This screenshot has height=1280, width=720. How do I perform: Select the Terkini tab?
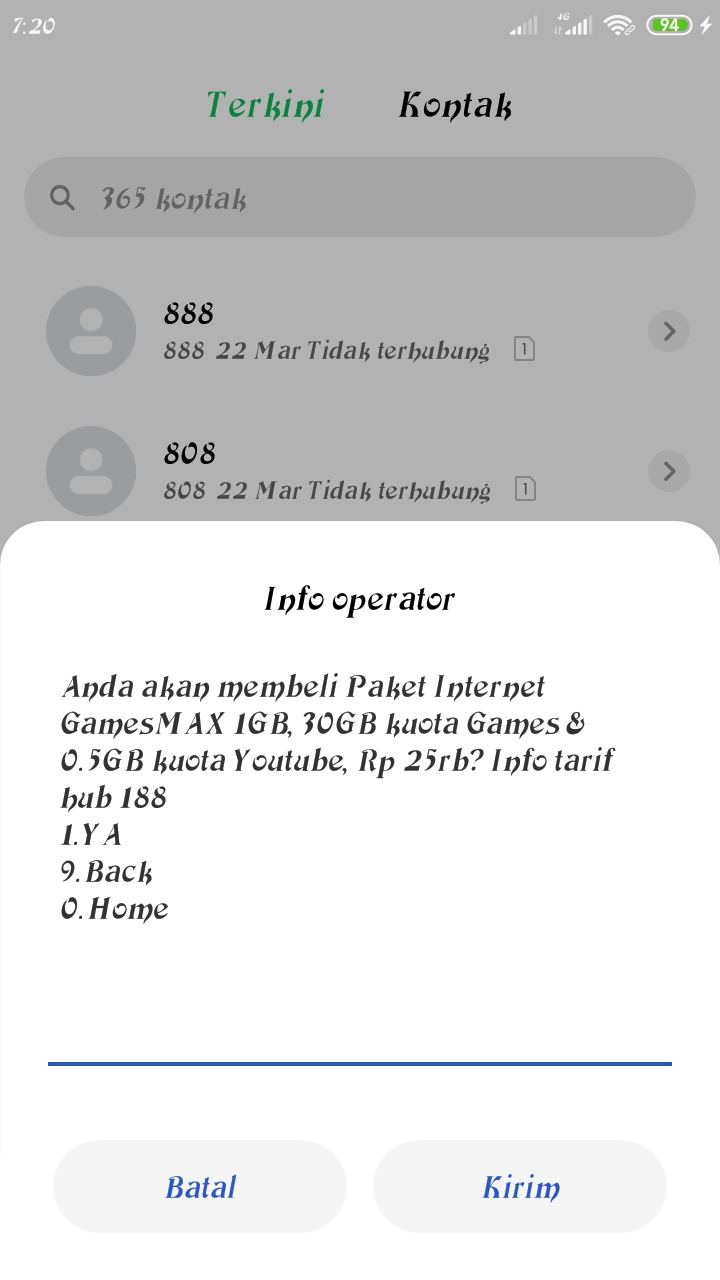[x=265, y=105]
